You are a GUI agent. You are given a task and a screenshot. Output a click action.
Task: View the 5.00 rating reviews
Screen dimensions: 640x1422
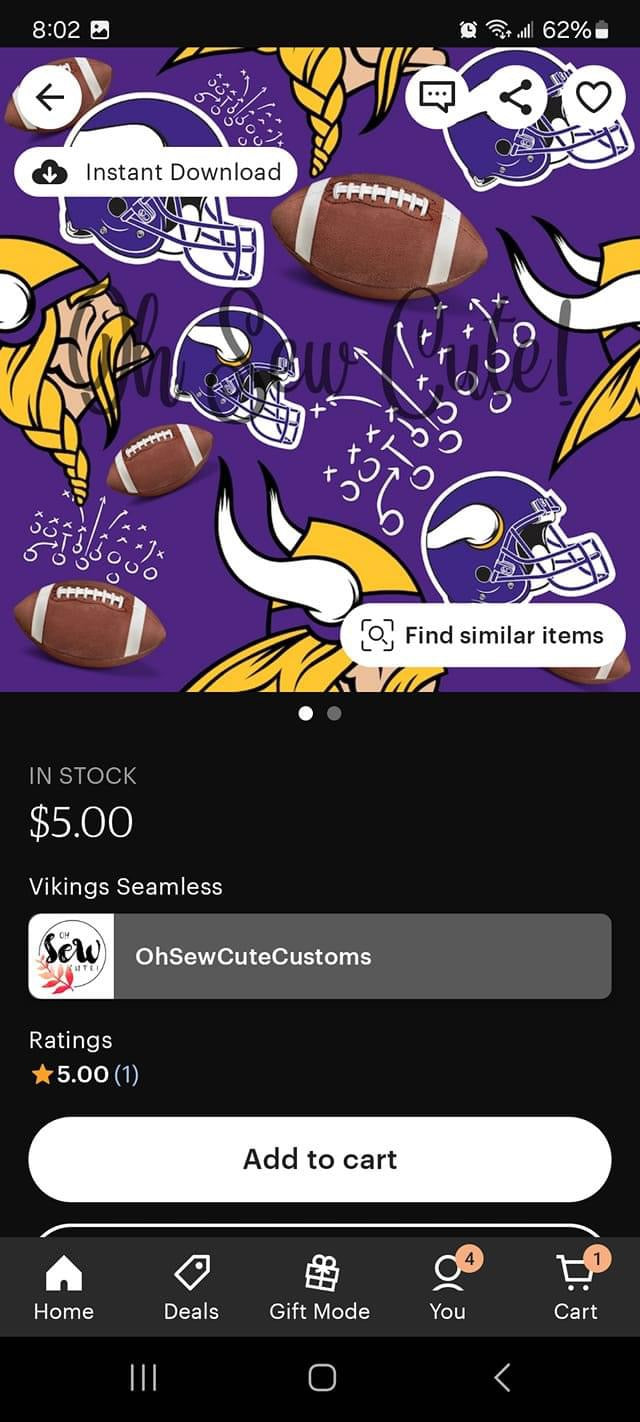pos(85,1074)
